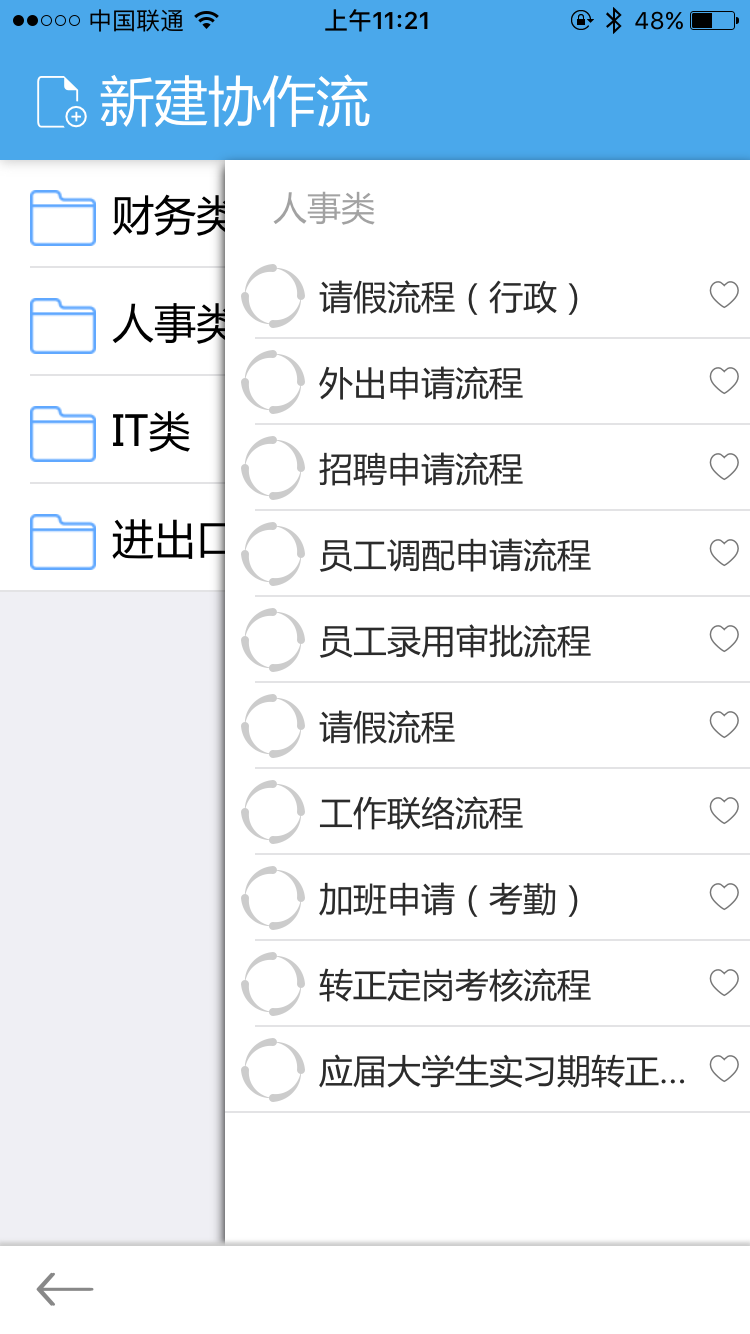This screenshot has width=750, height=1334.
Task: Favorite 员工调配申请流程 with the heart
Action: [x=724, y=553]
